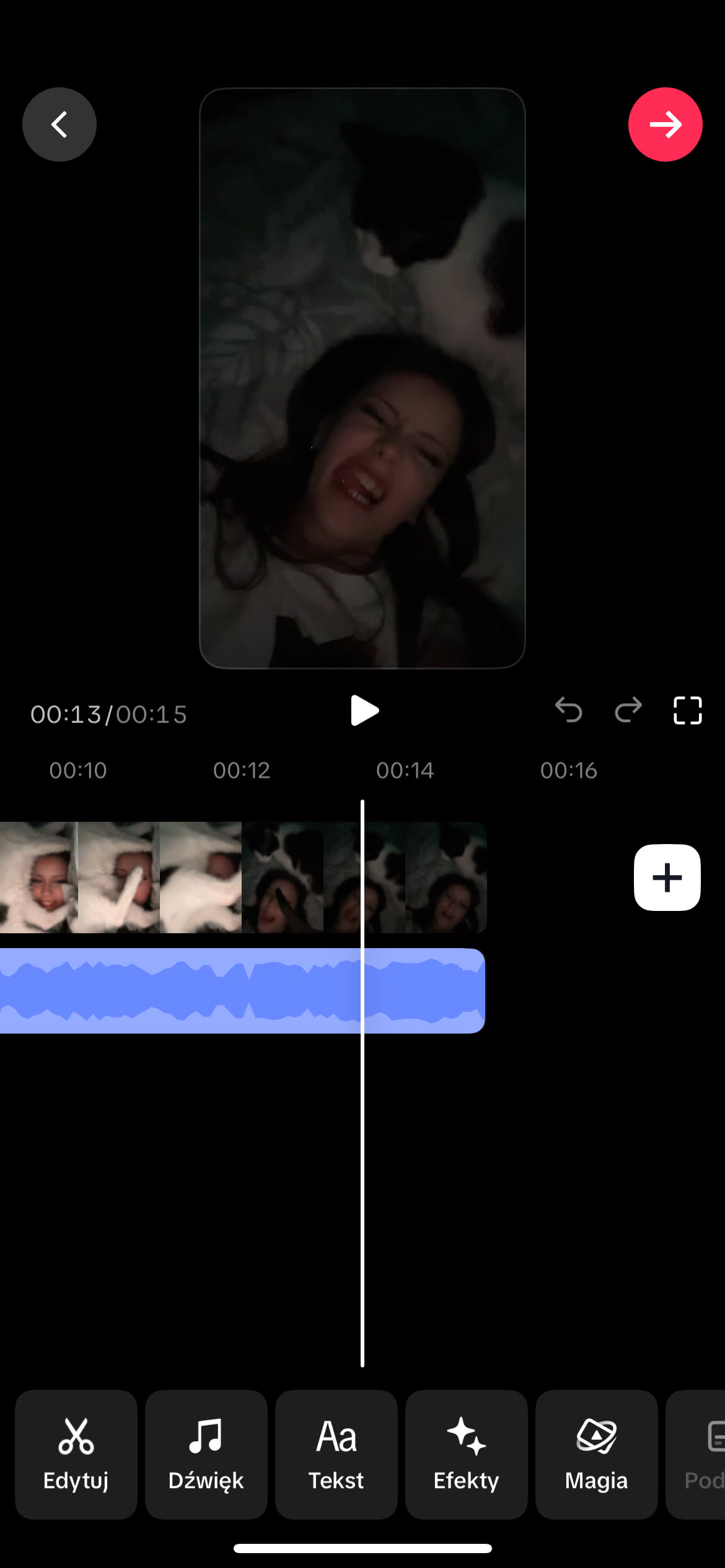Undo the last edit
725x1568 pixels.
tap(568, 710)
